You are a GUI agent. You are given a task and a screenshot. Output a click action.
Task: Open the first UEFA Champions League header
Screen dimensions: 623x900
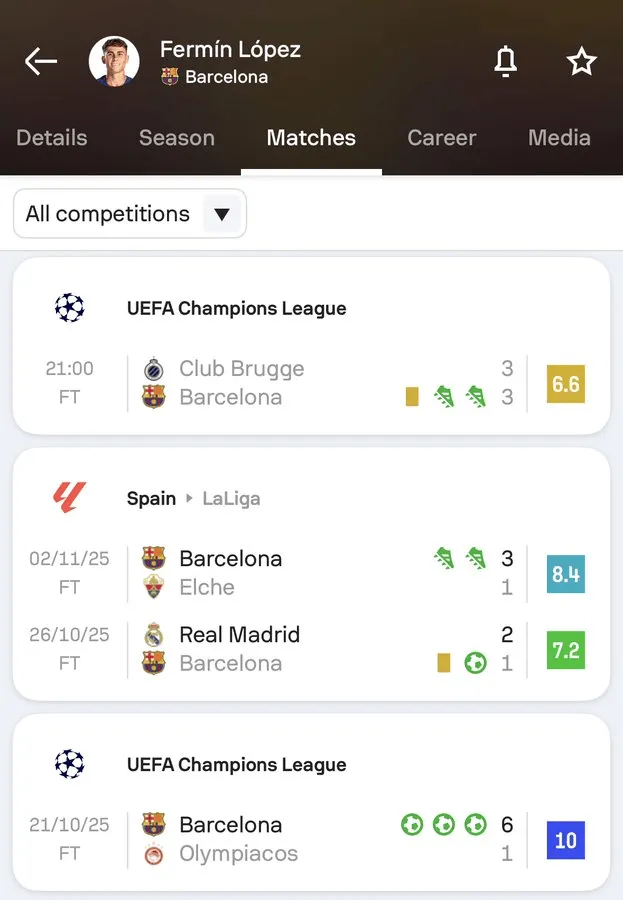point(236,308)
